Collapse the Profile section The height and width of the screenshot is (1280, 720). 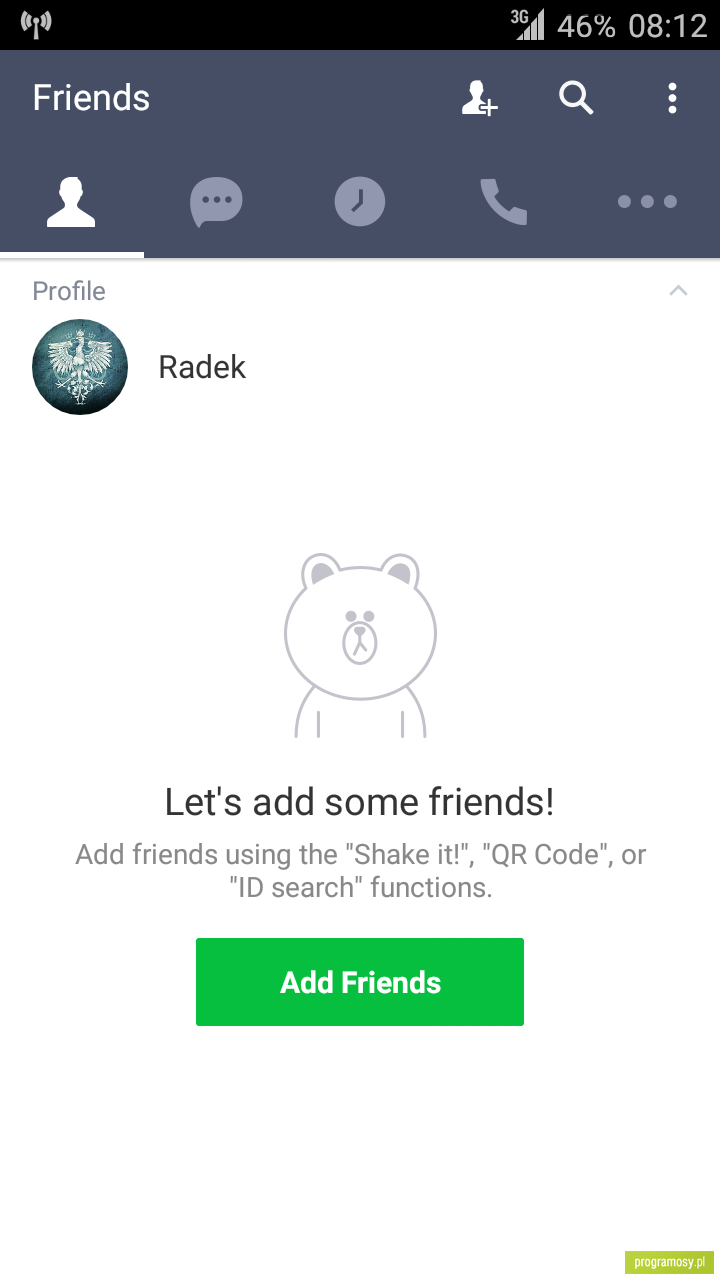coord(678,291)
